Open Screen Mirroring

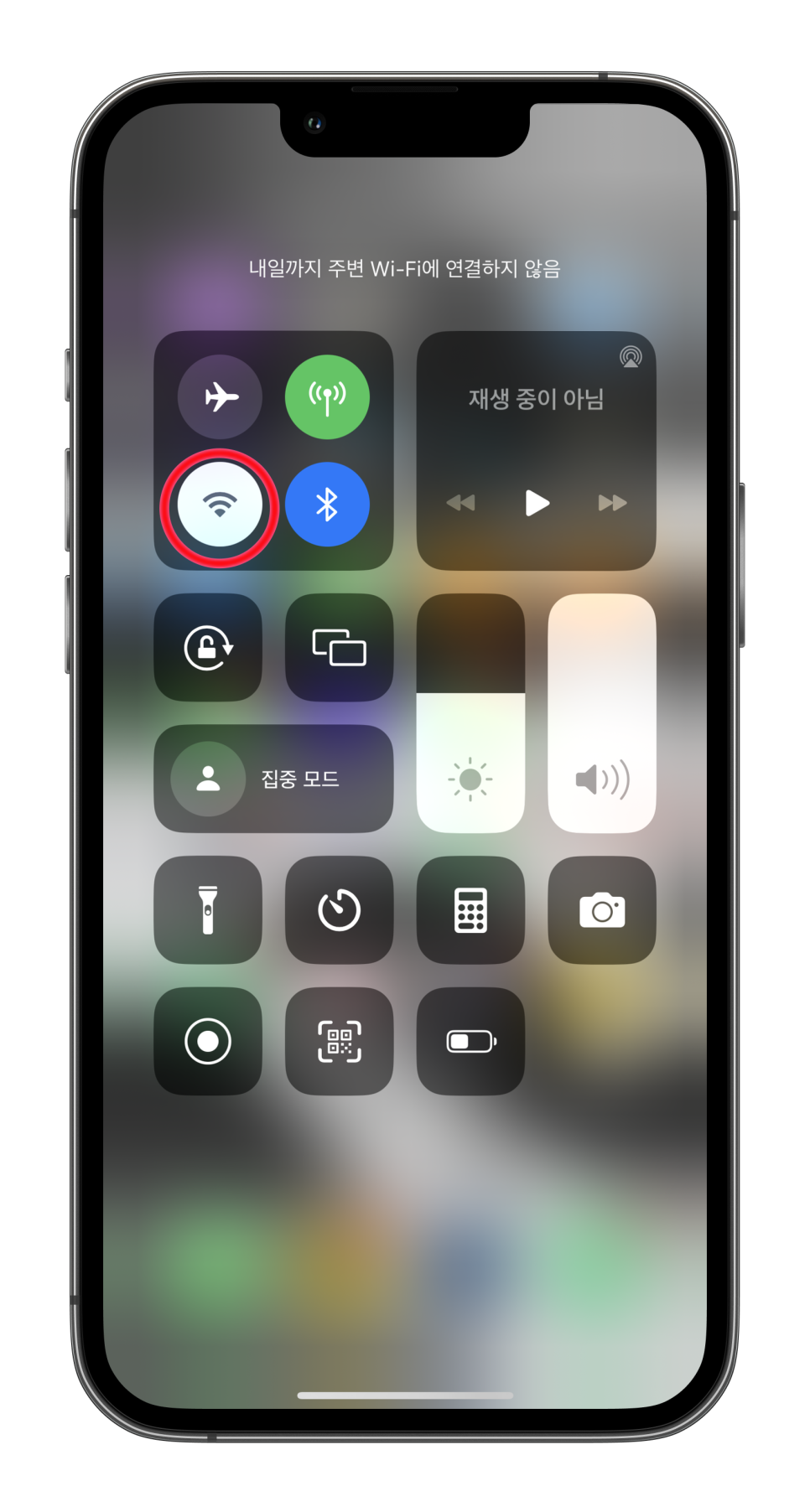(339, 647)
